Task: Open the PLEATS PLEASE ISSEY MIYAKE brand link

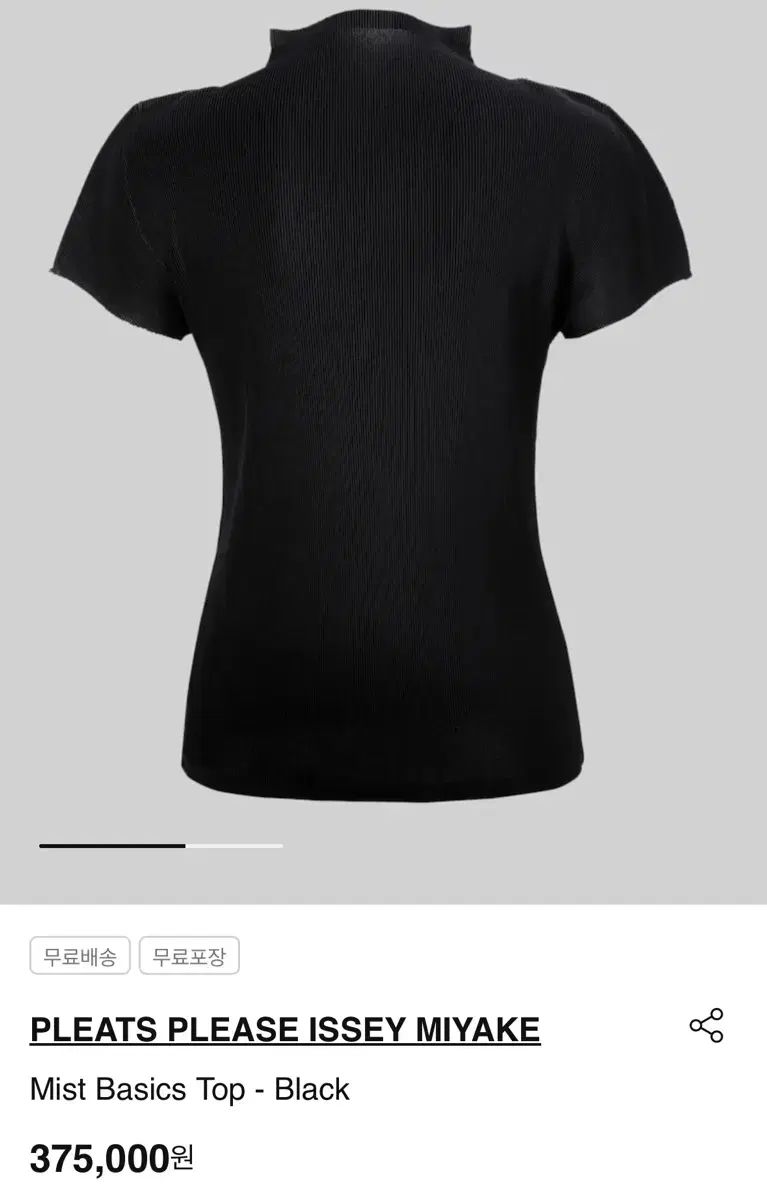Action: point(285,1029)
